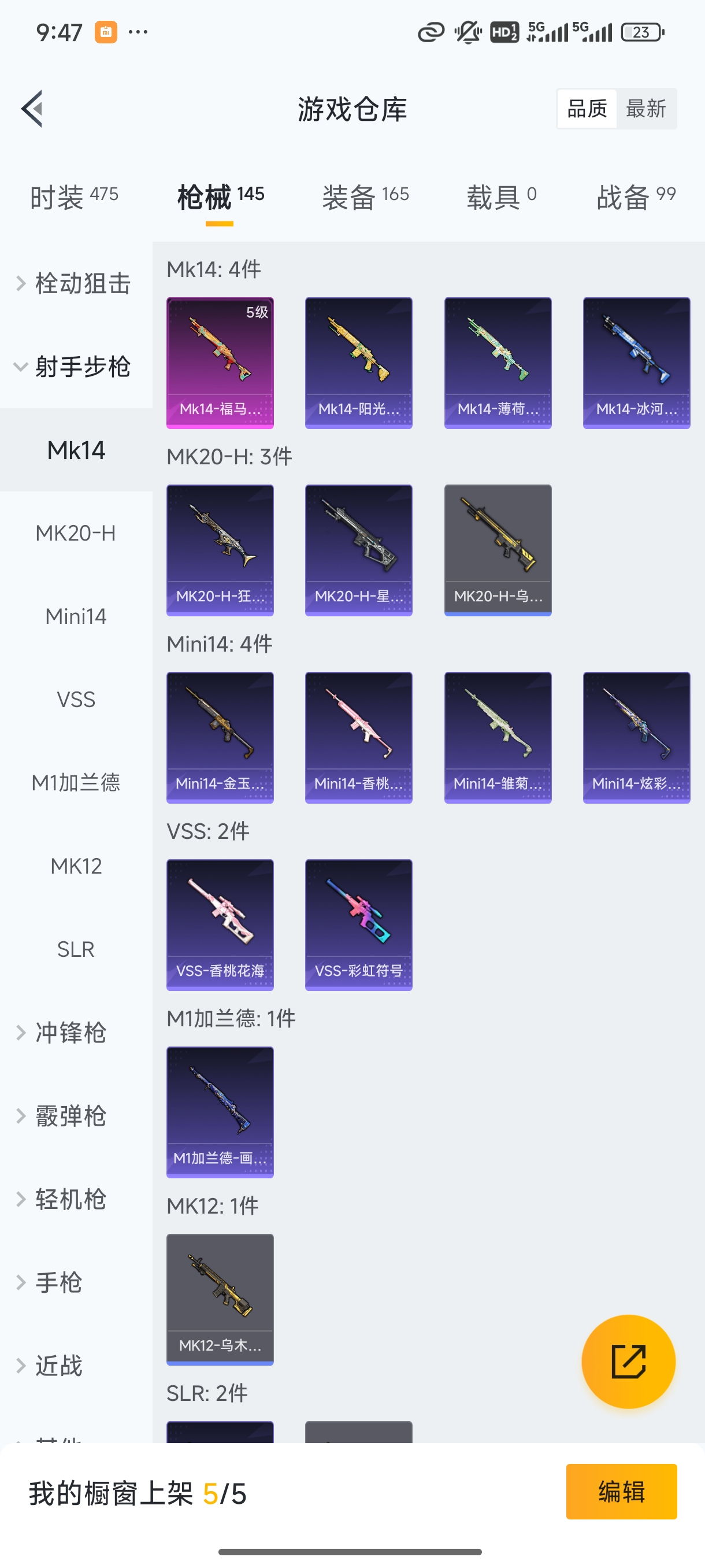Tap the orange floating share button
This screenshot has height=1568, width=705.
coord(628,1361)
